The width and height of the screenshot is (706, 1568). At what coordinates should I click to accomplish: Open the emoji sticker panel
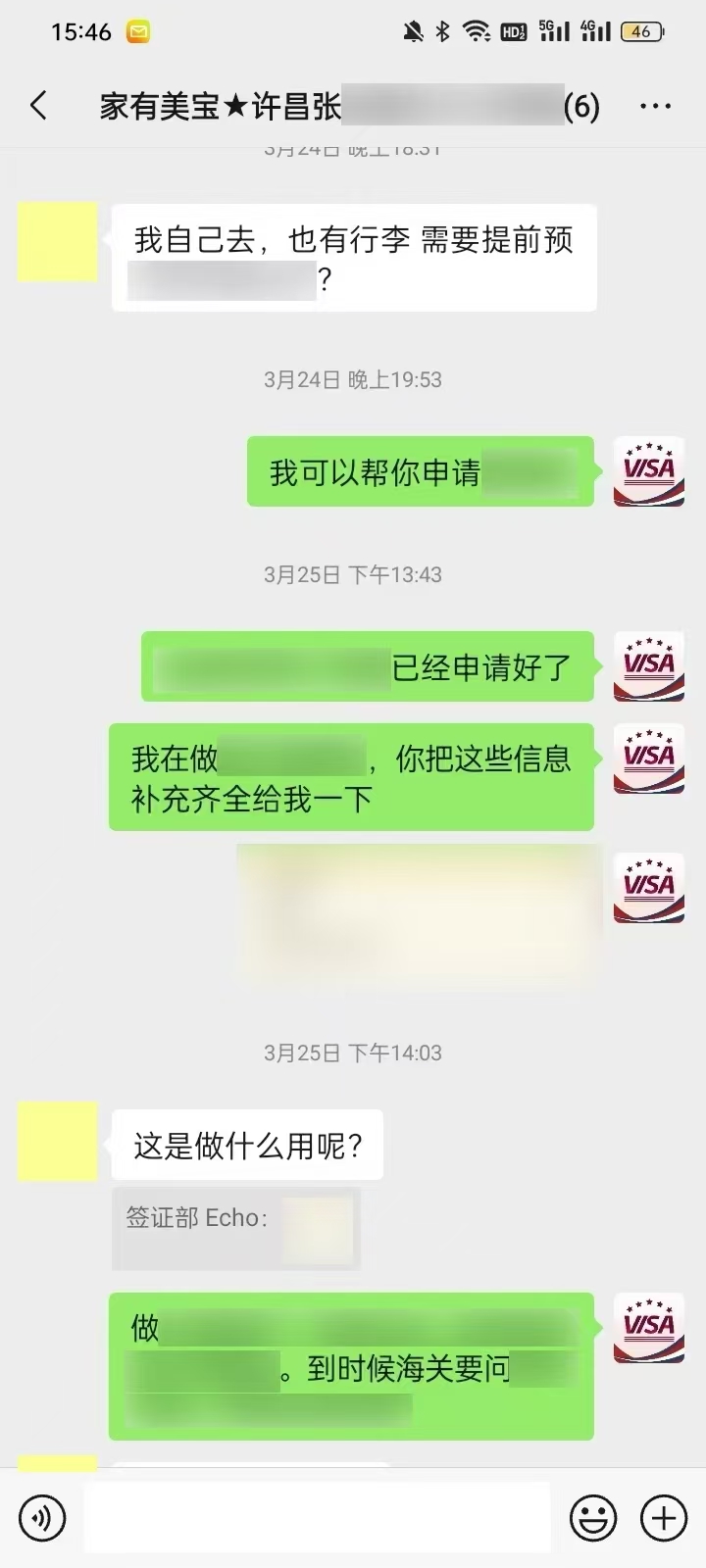pyautogui.click(x=593, y=1518)
